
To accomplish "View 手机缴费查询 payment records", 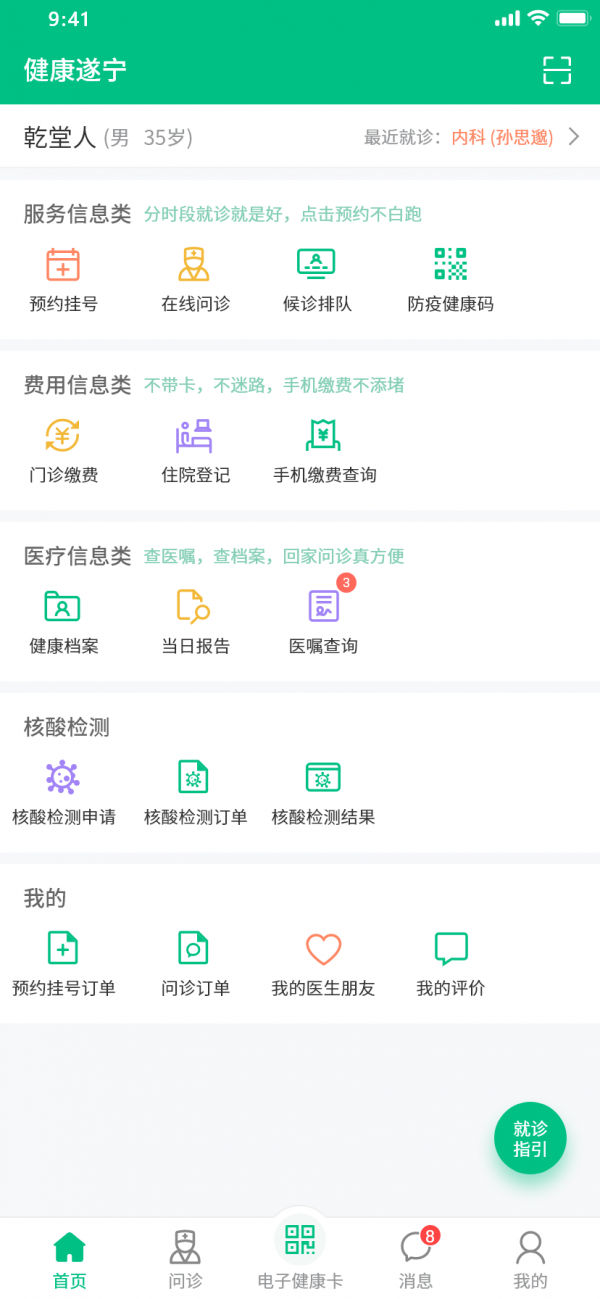I will click(x=324, y=451).
